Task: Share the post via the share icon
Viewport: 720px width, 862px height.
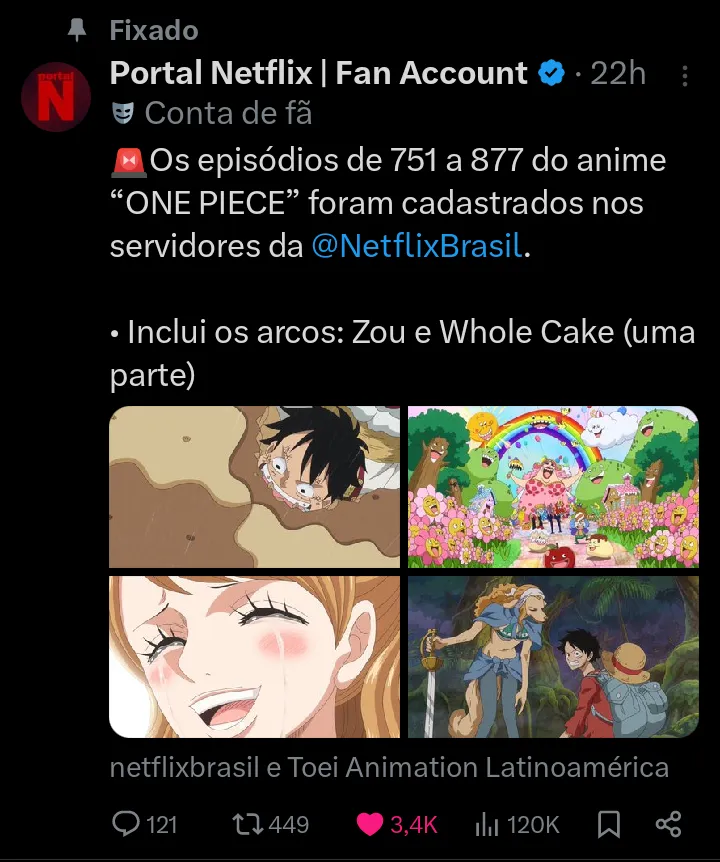Action: click(667, 824)
